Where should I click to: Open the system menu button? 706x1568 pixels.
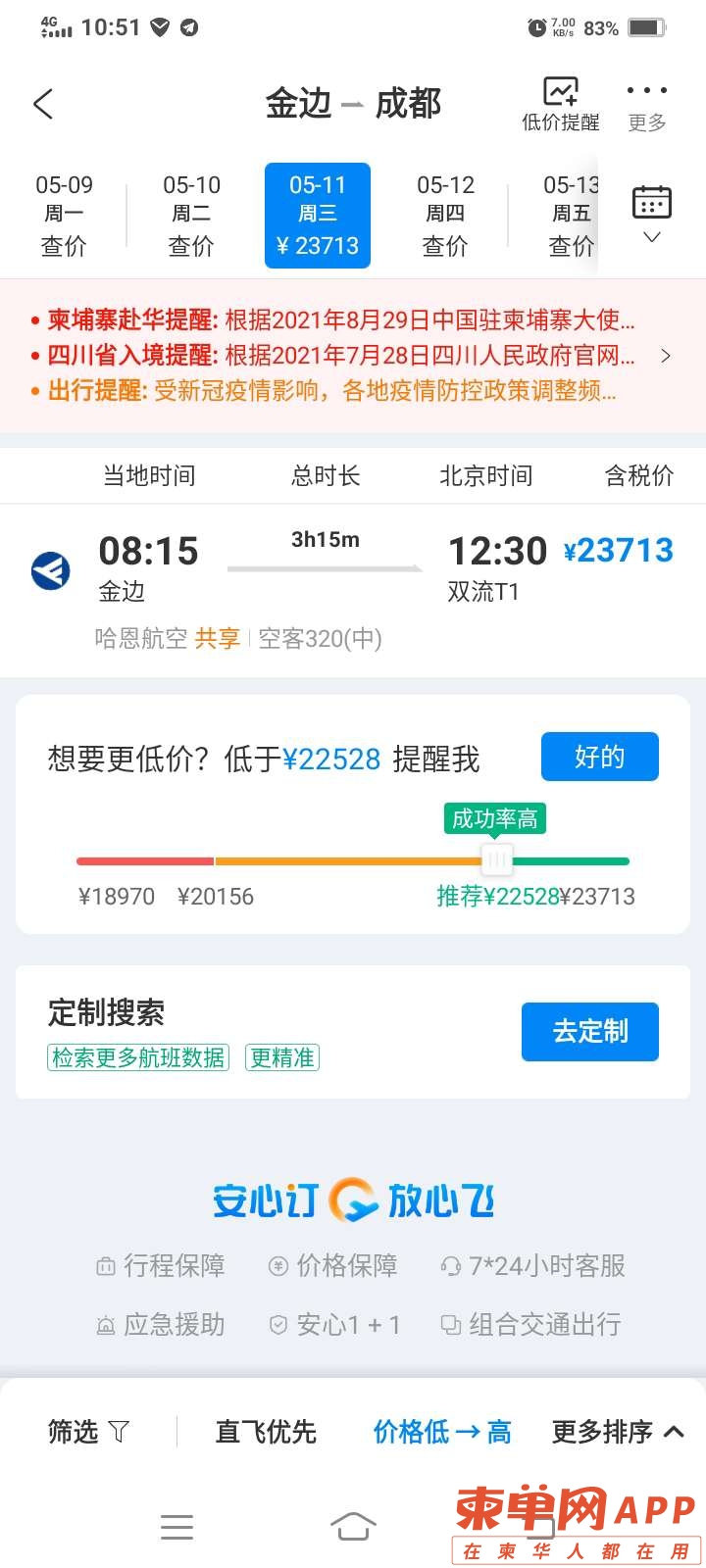[176, 1526]
